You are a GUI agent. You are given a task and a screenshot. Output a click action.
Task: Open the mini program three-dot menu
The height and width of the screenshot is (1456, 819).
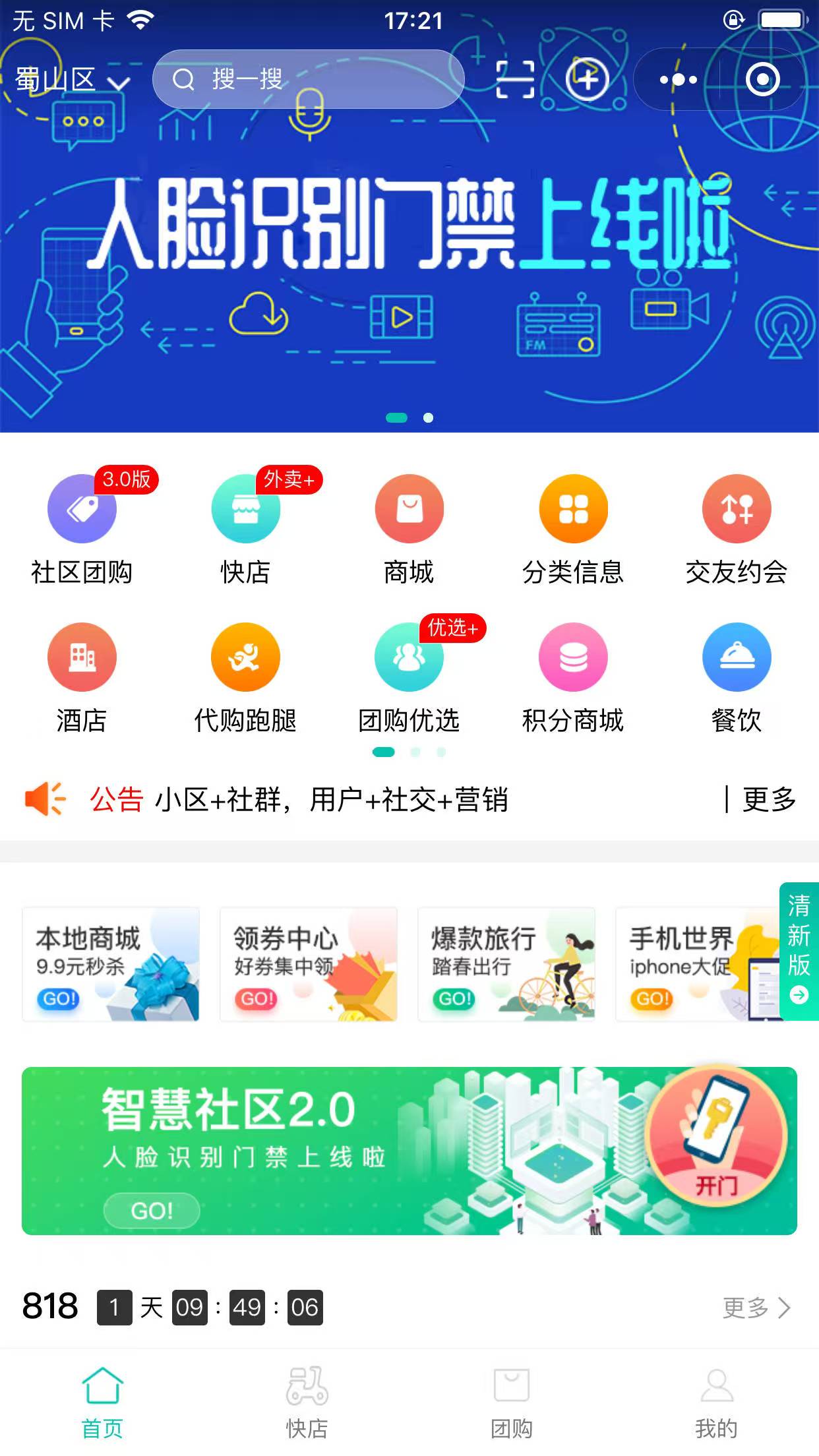click(x=679, y=80)
